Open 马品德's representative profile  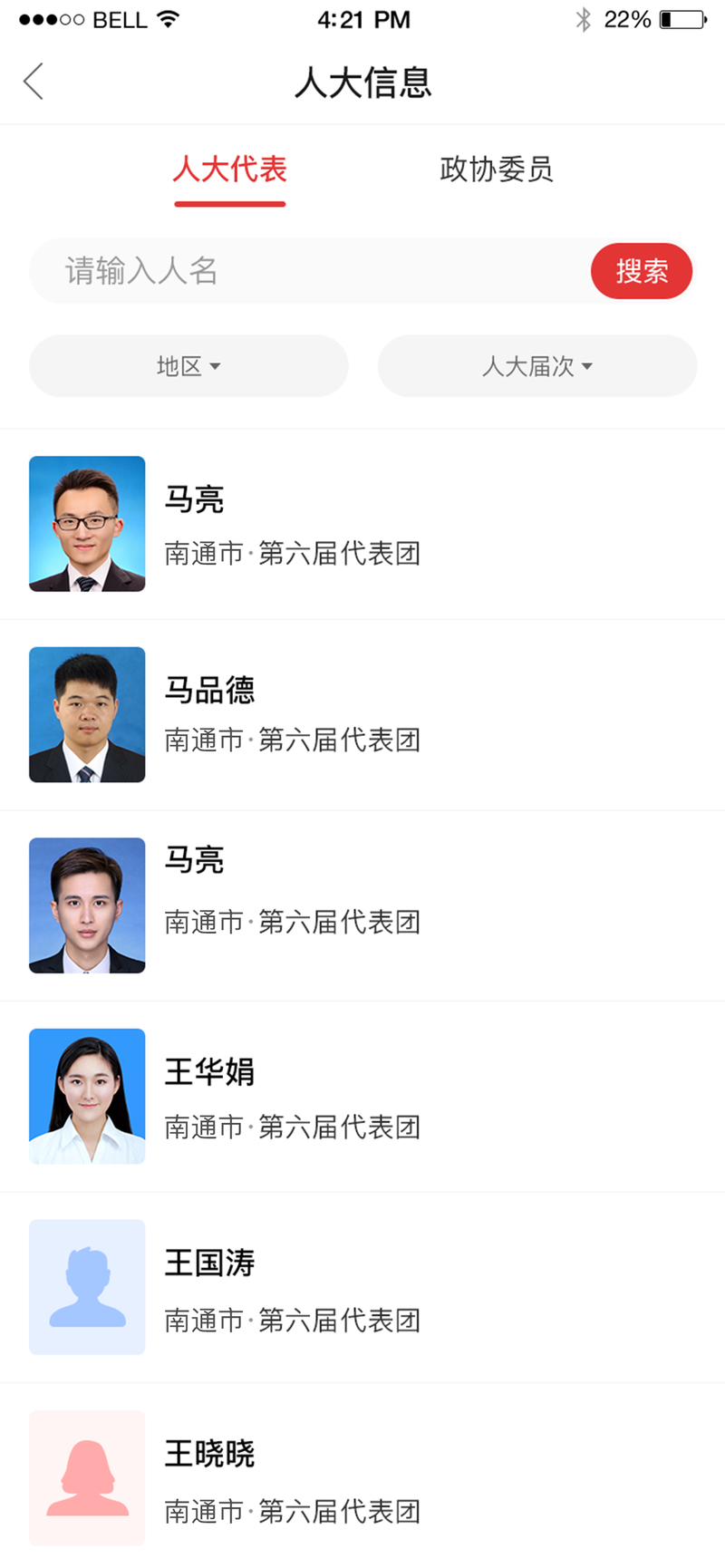(x=362, y=715)
